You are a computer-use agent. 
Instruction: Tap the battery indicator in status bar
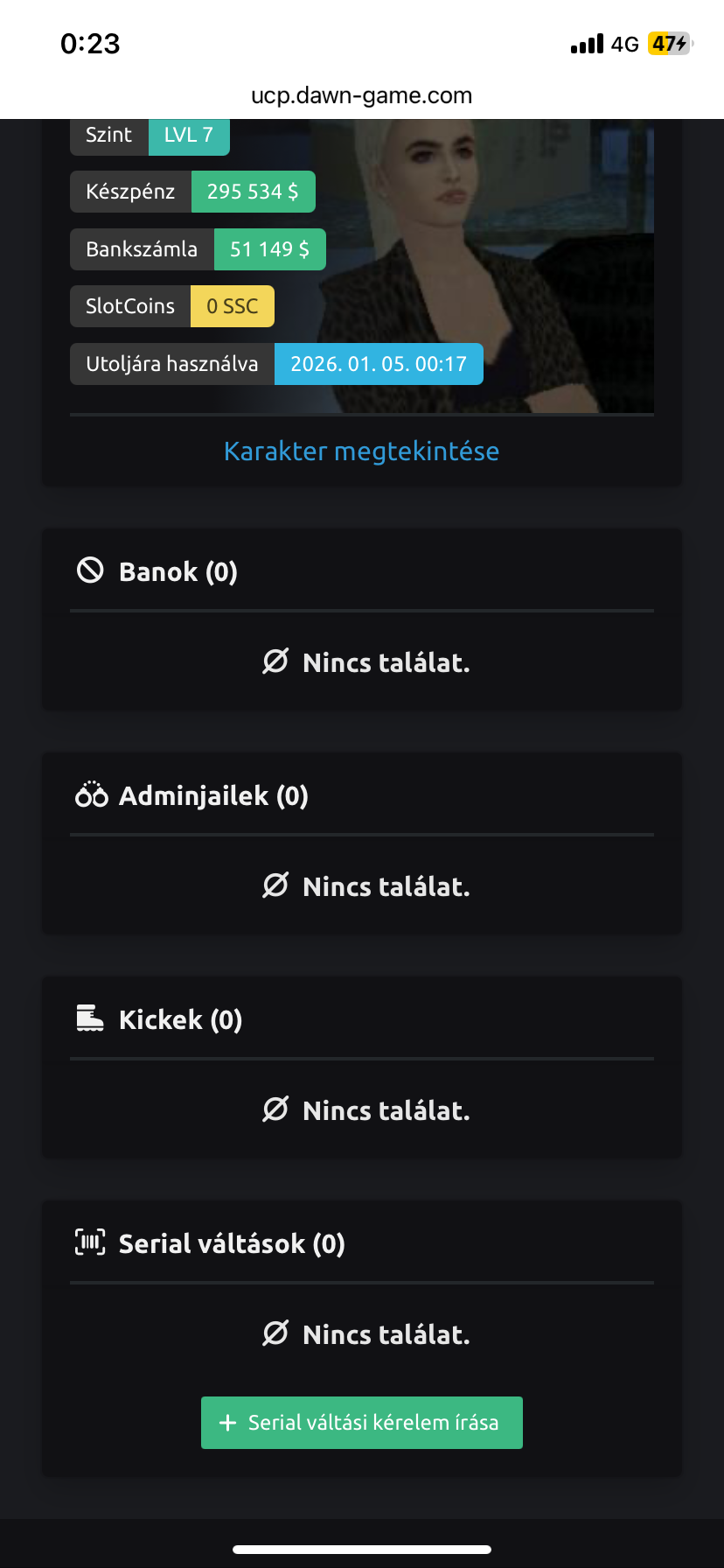click(x=667, y=43)
